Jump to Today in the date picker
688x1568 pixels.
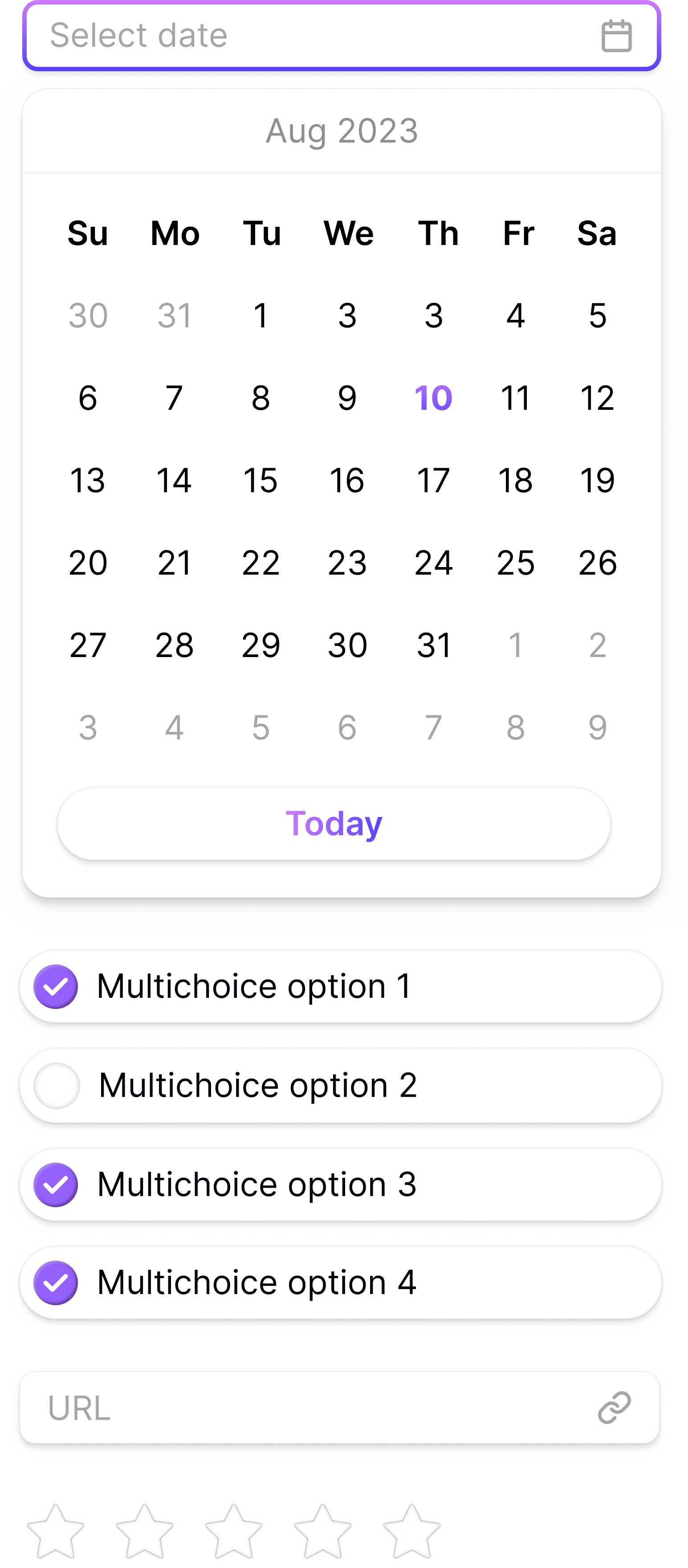334,824
